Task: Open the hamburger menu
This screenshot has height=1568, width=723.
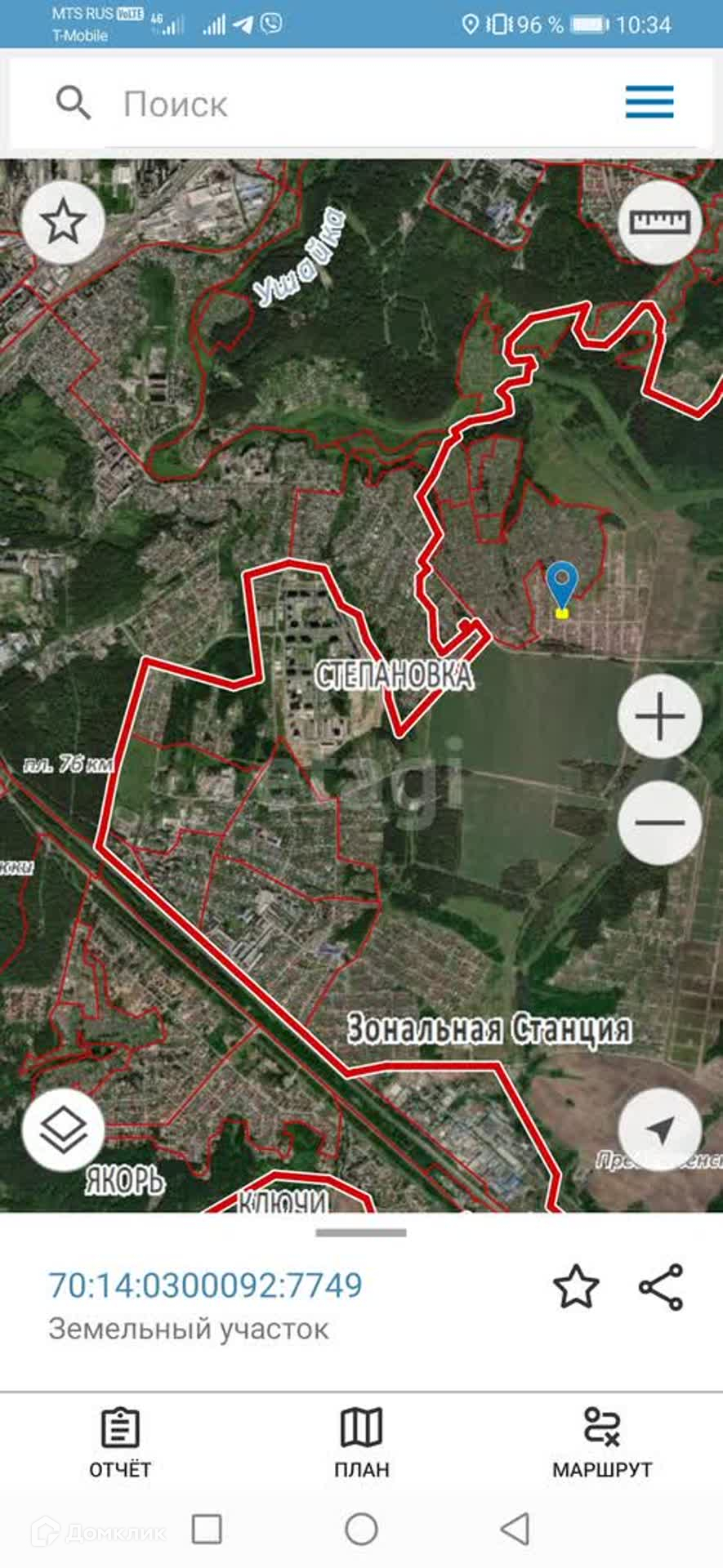Action: coord(649,103)
